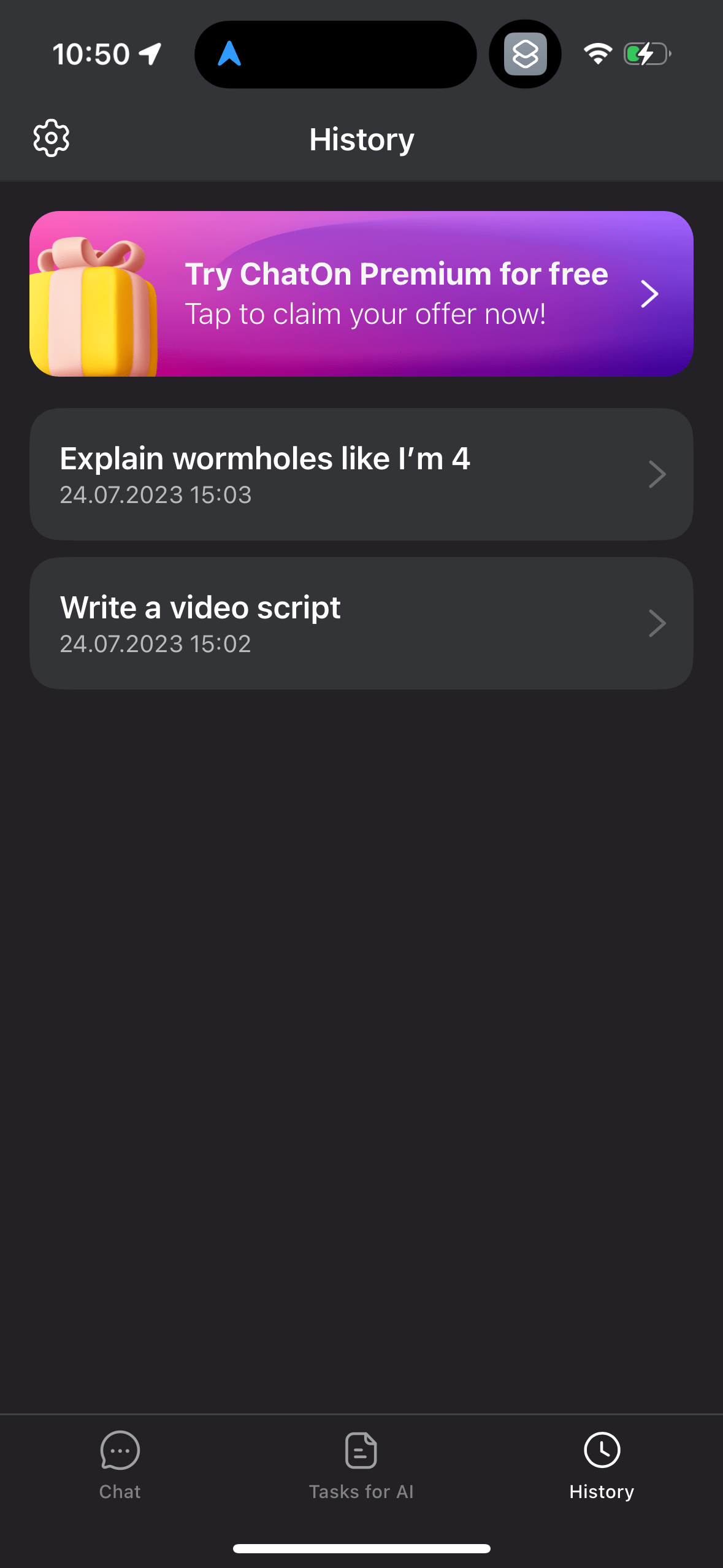Claim the ChatOn Premium free offer banner
The height and width of the screenshot is (1568, 723).
pyautogui.click(x=361, y=293)
